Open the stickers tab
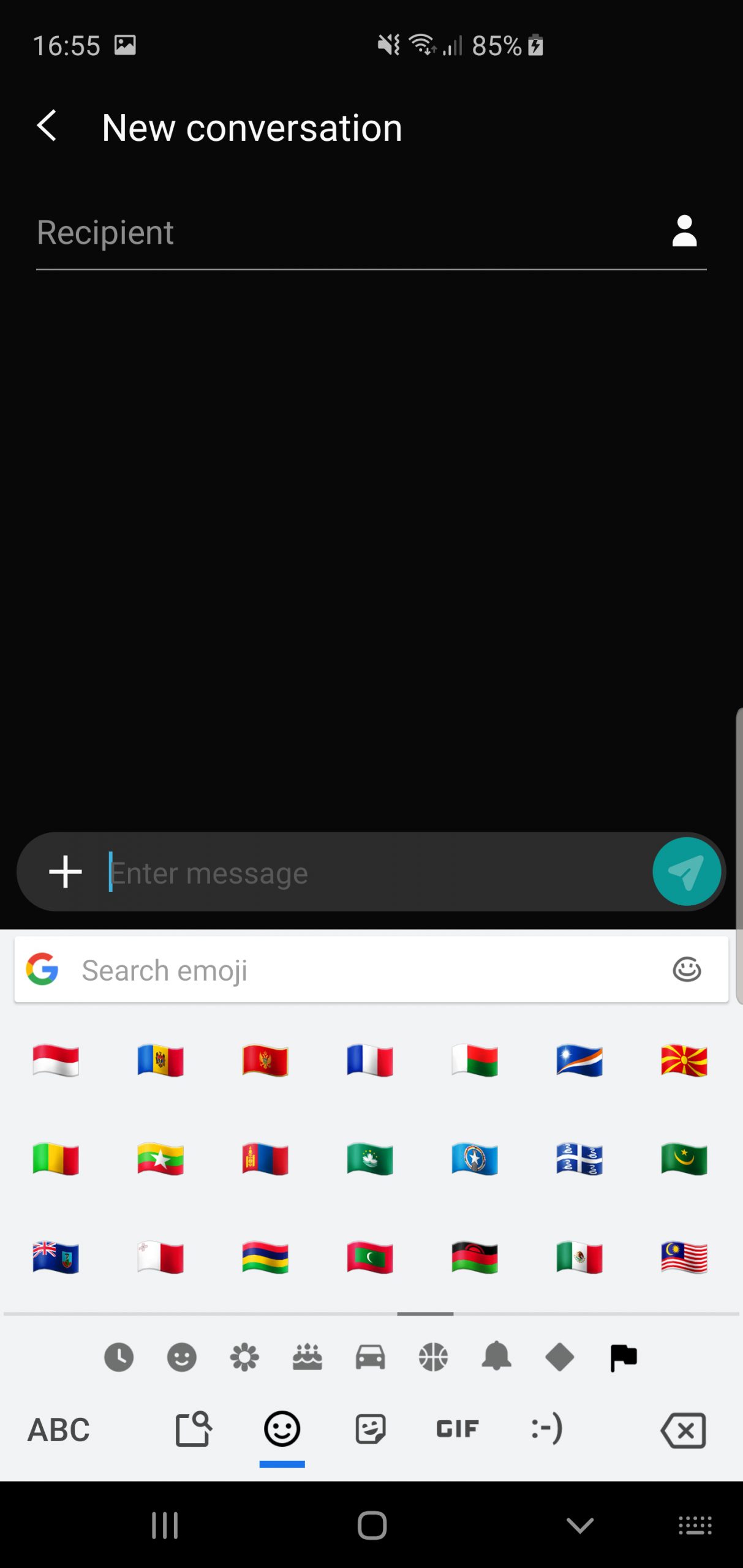Viewport: 743px width, 1568px height. [x=370, y=1429]
